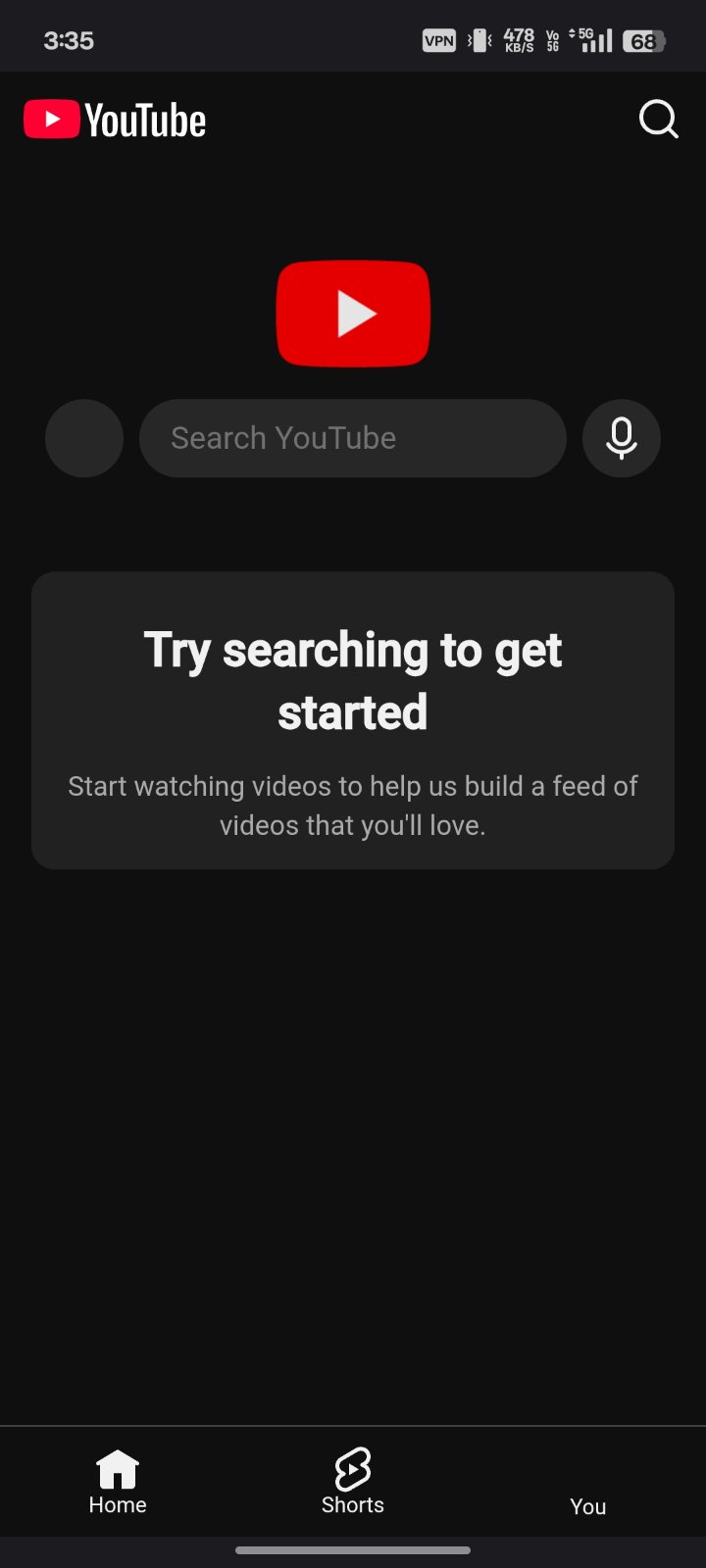Tap the Search YouTube field

point(353,438)
